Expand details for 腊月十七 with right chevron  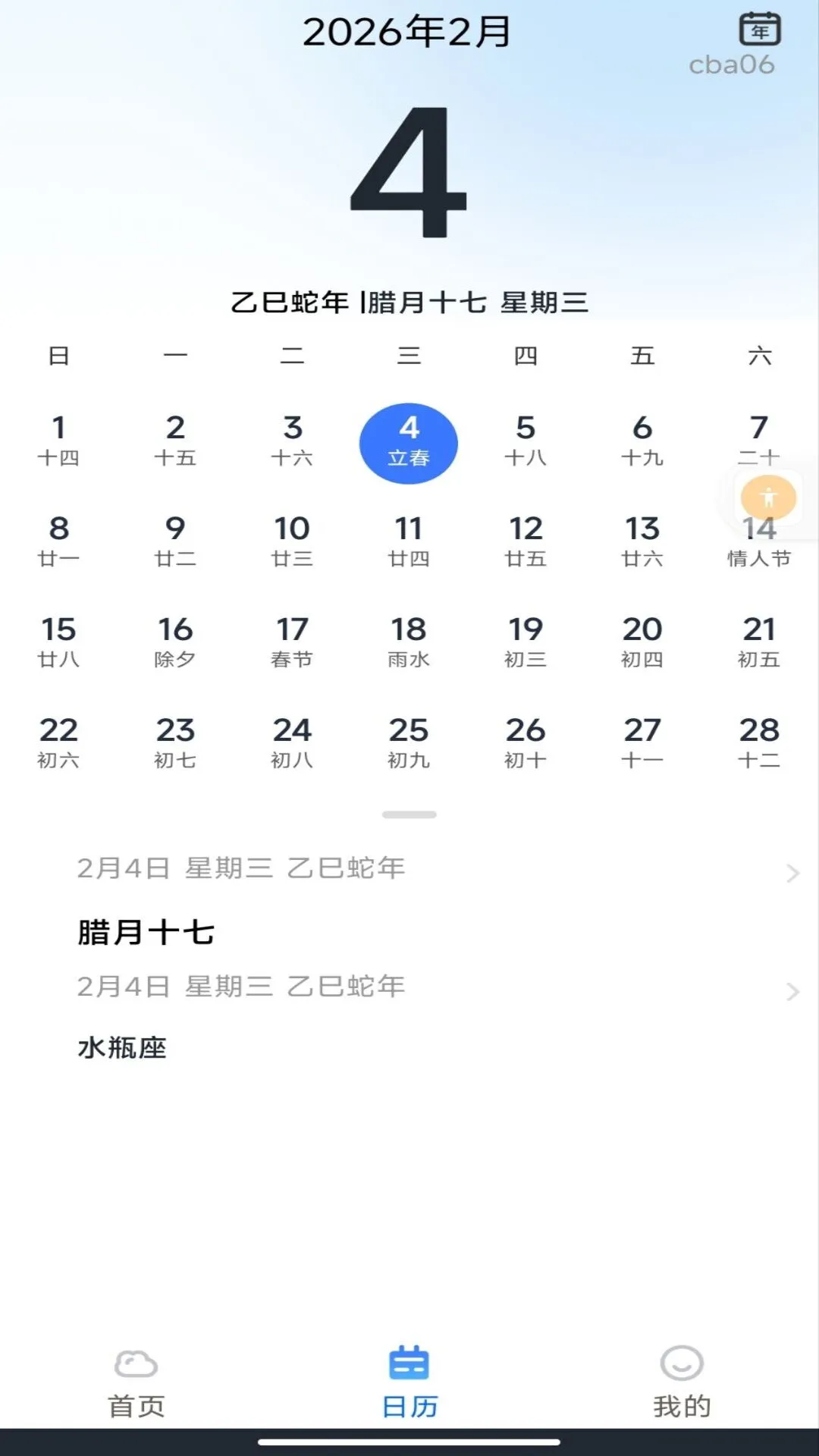point(793,874)
